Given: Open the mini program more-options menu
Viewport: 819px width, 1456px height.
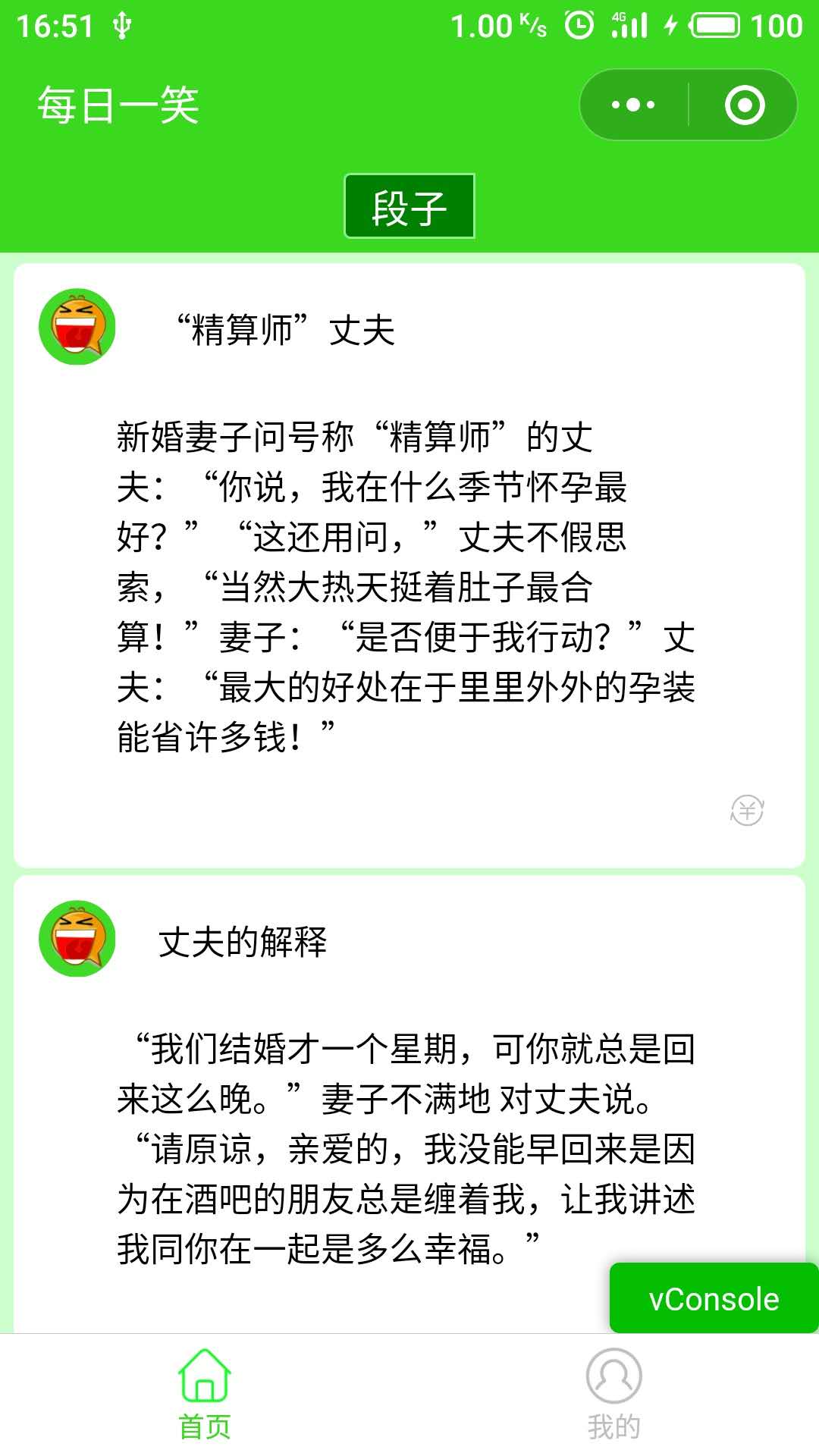Looking at the screenshot, I should (633, 105).
